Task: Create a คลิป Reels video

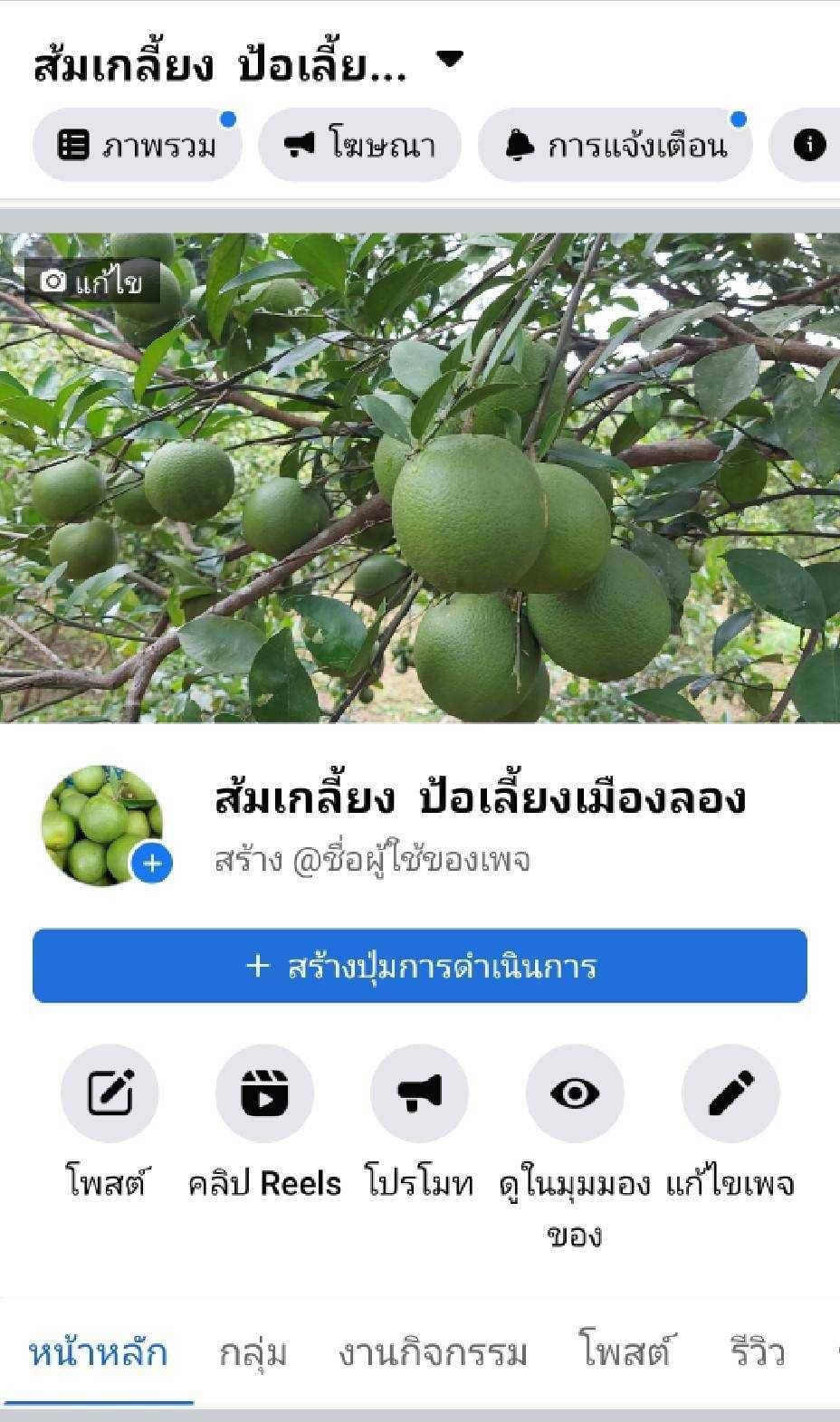Action: [264, 1093]
